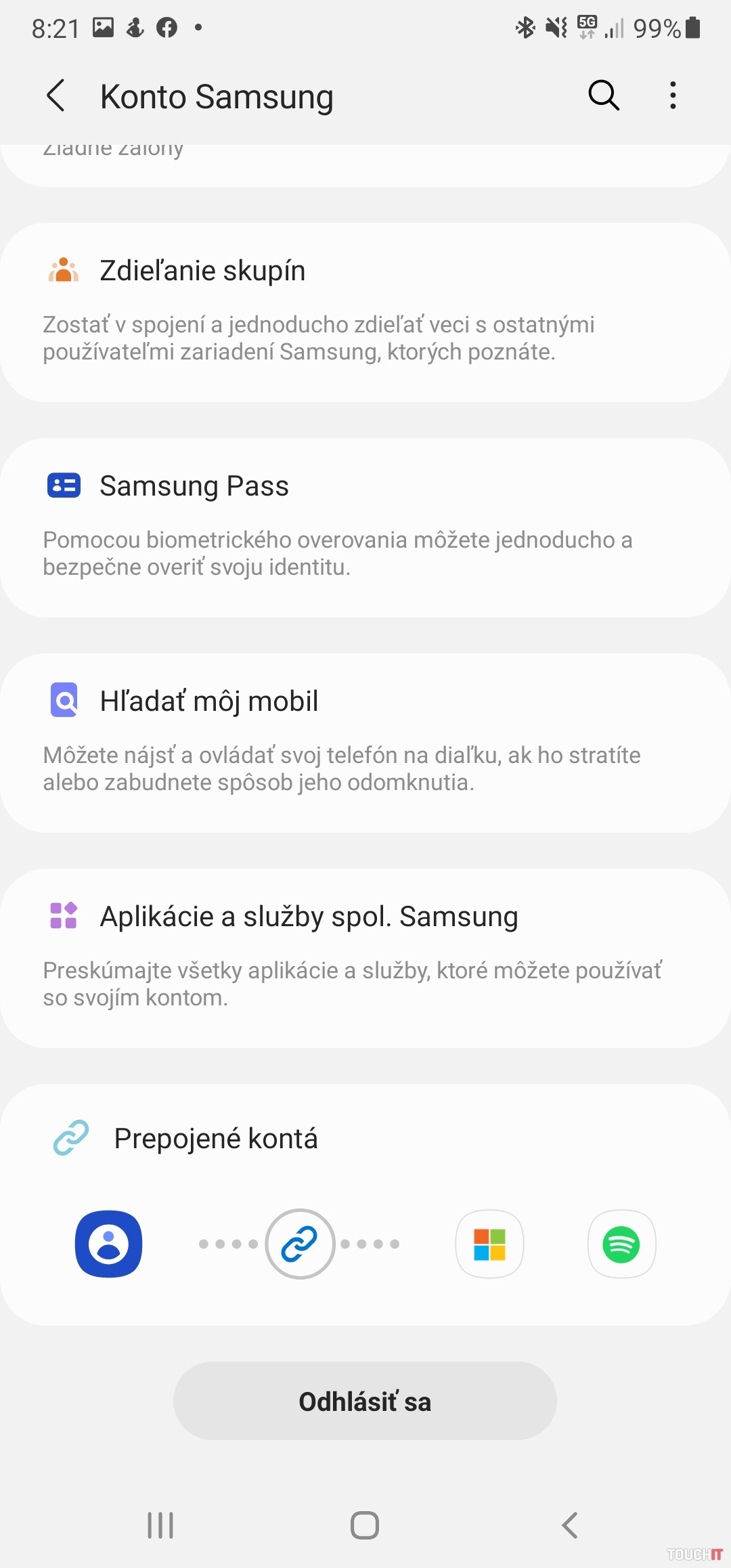Tap the Spotify linked account icon

(x=621, y=1244)
